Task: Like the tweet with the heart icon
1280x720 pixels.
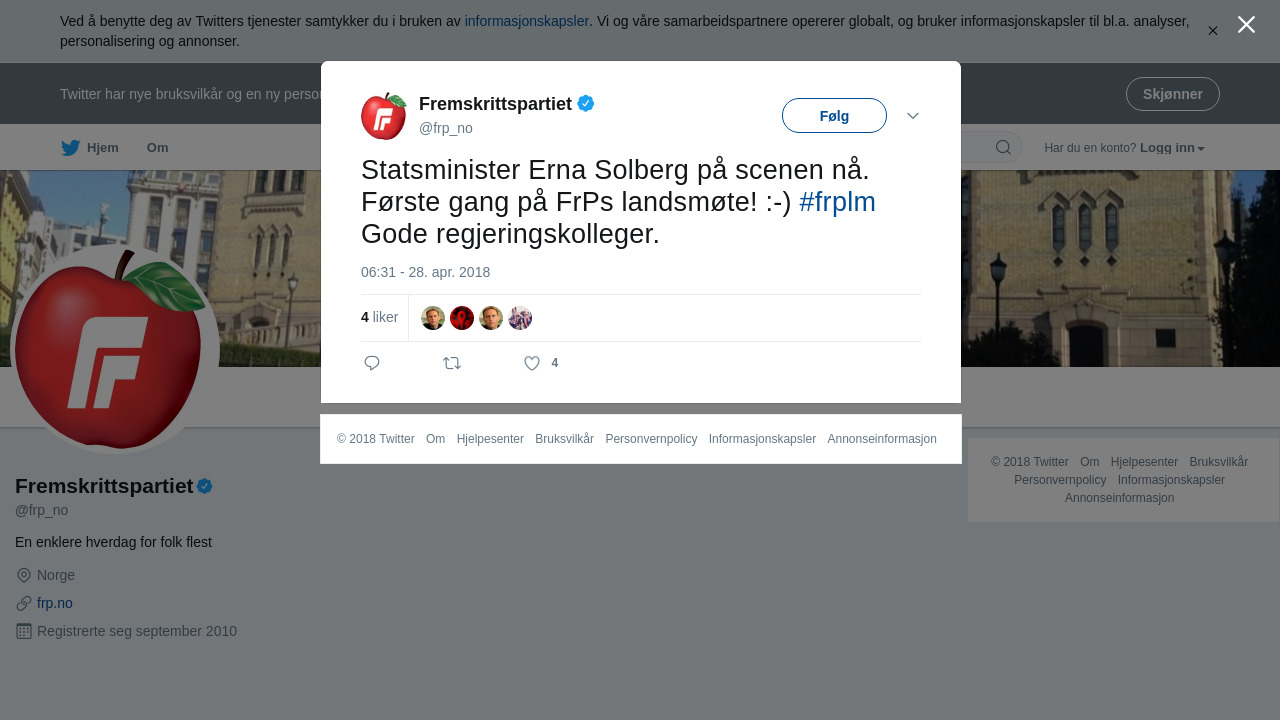Action: point(532,363)
